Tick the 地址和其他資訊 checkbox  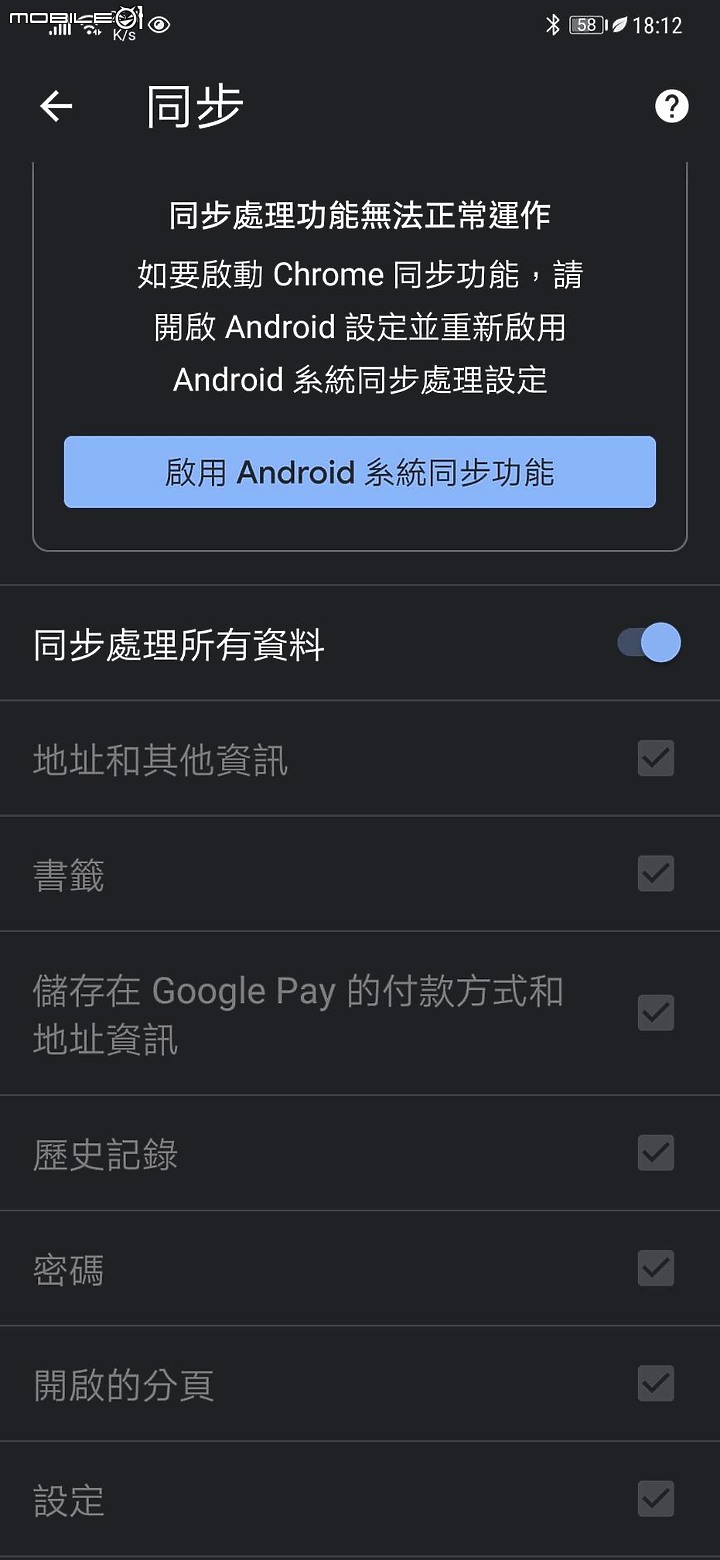click(x=656, y=759)
